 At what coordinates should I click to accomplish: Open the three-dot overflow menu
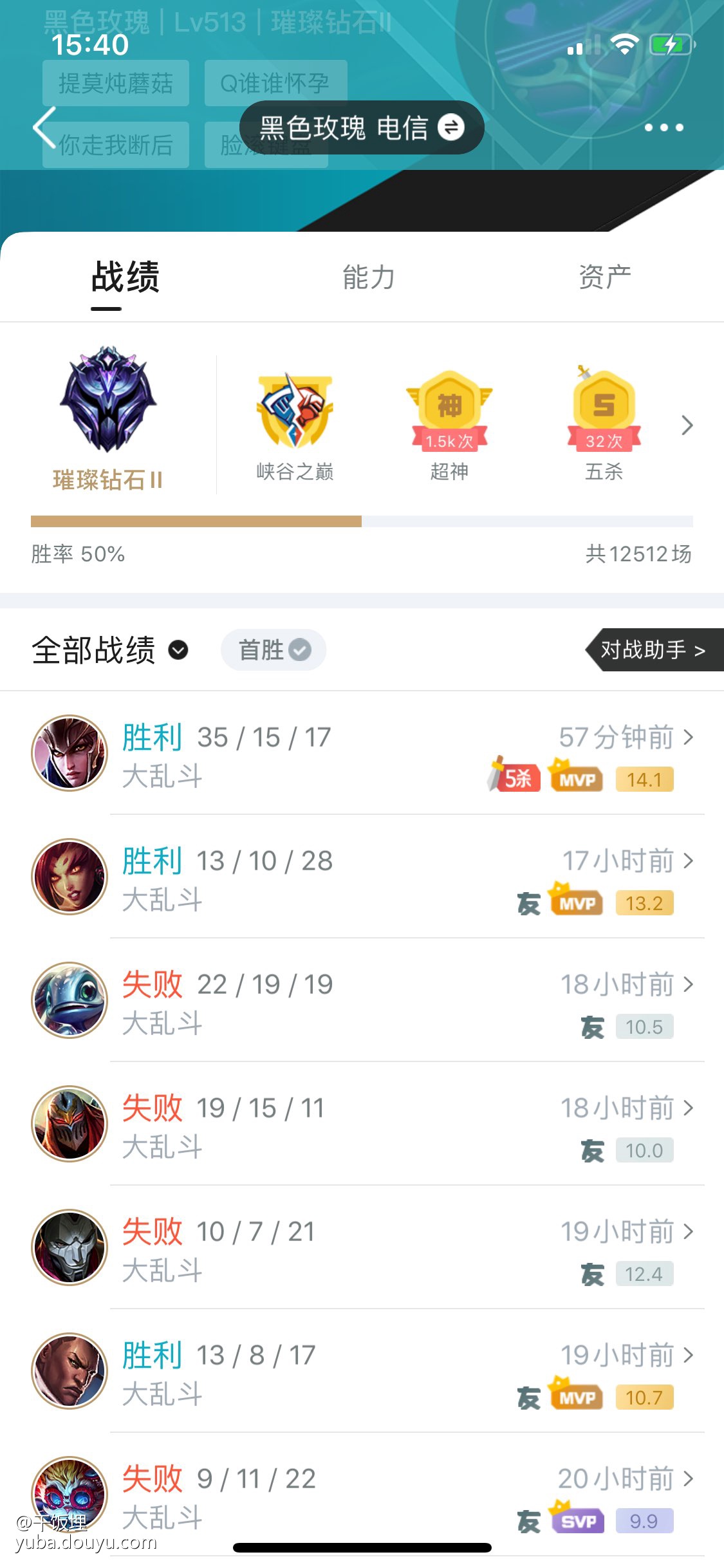click(664, 127)
